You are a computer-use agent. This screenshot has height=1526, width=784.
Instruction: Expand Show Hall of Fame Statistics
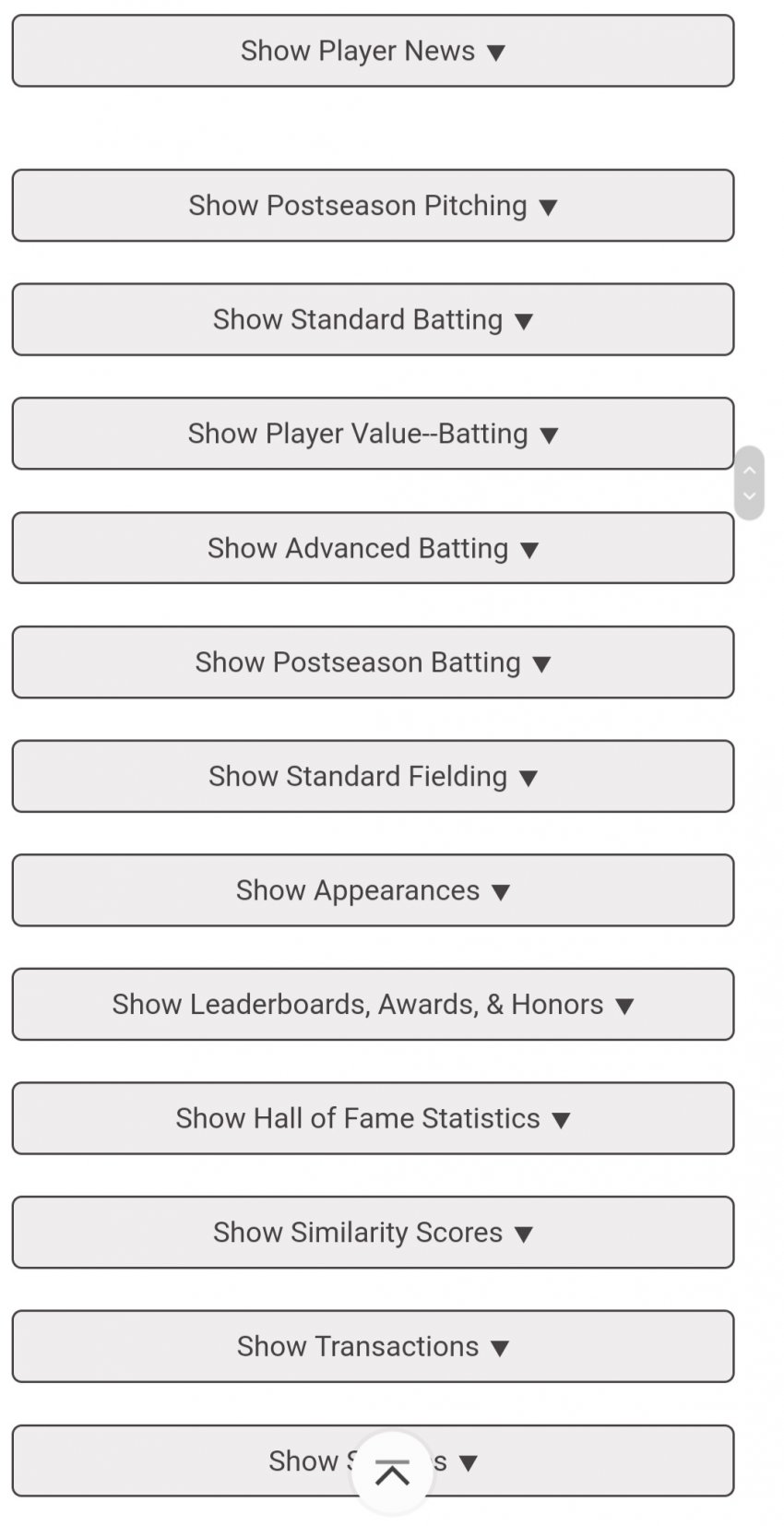373,1118
